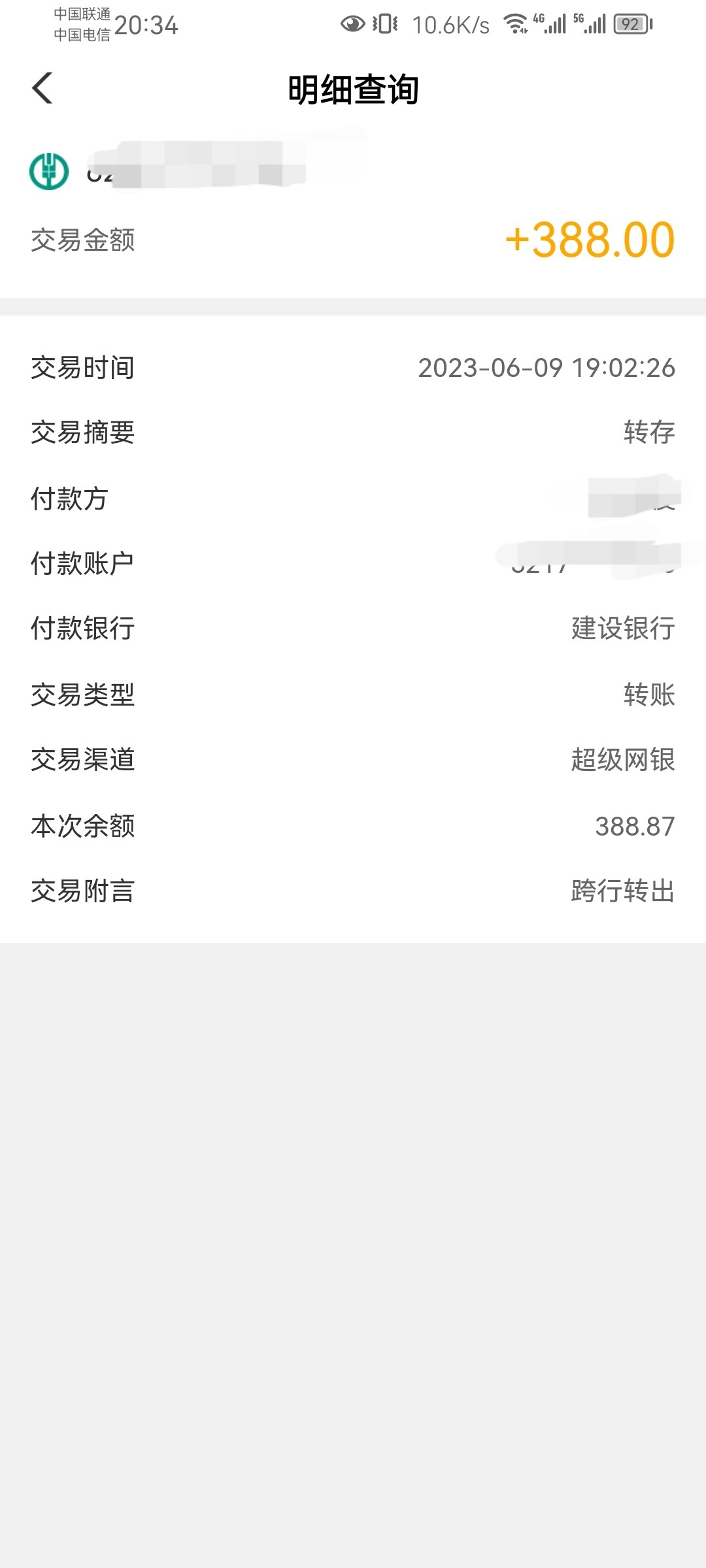Tap the transaction amount +388.00

(590, 240)
